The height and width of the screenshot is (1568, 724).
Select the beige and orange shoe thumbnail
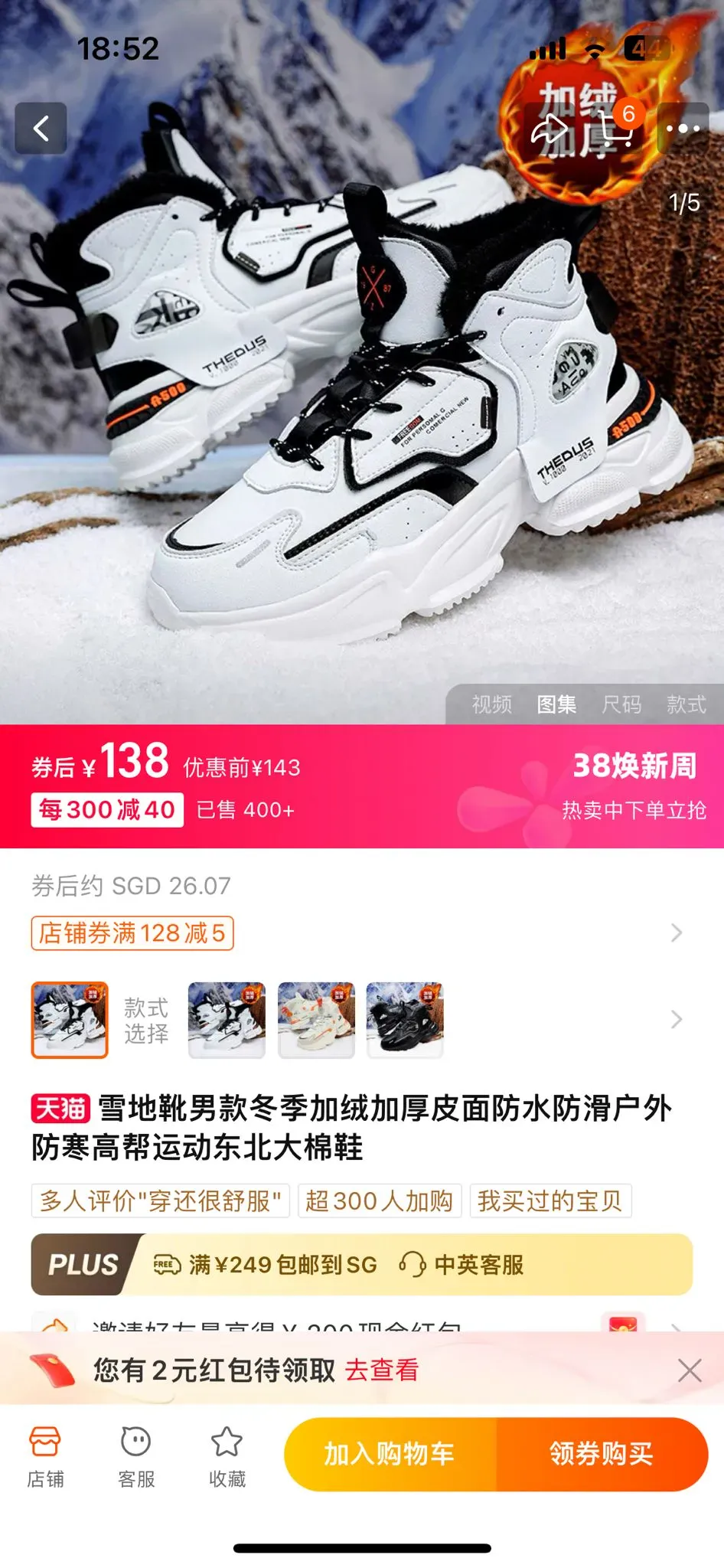(x=316, y=1020)
